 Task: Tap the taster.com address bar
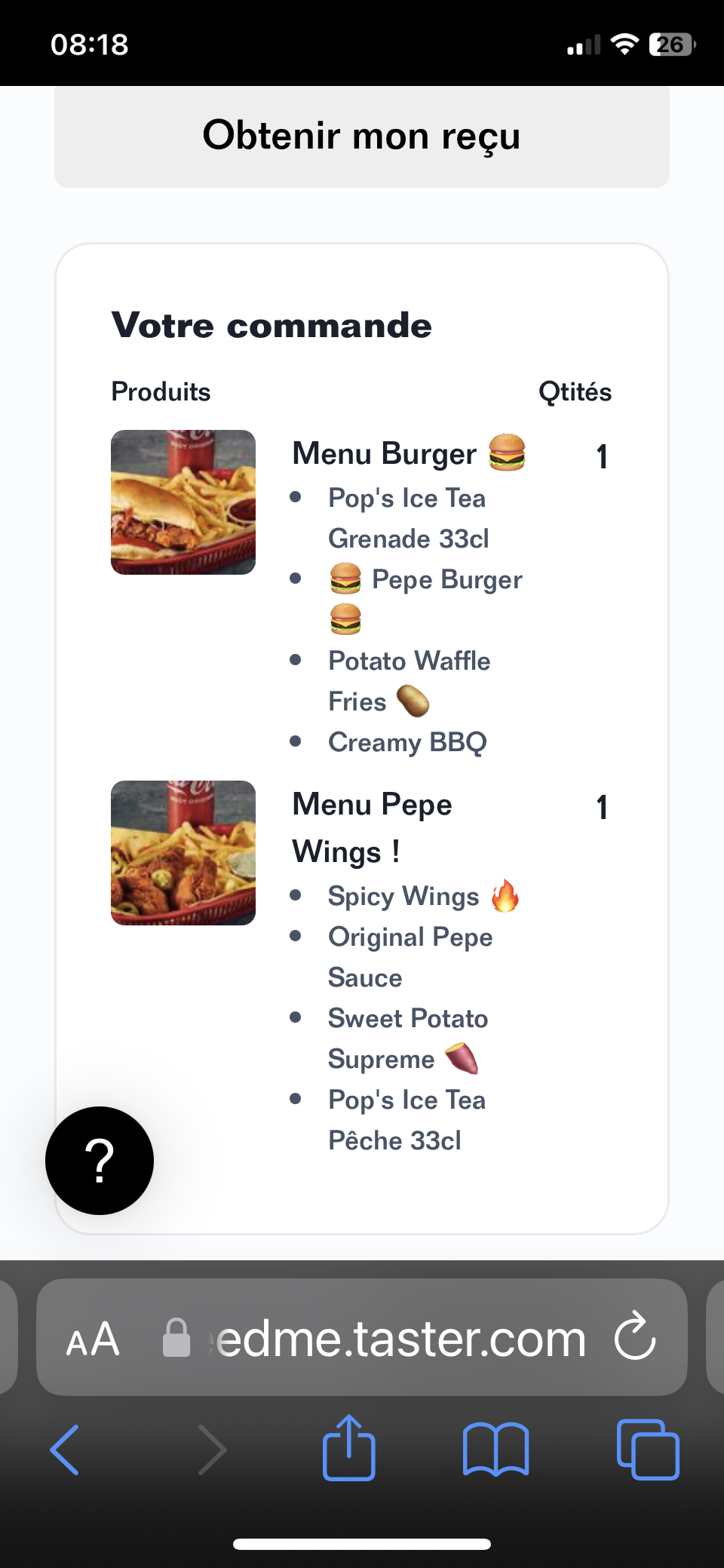pos(400,1339)
